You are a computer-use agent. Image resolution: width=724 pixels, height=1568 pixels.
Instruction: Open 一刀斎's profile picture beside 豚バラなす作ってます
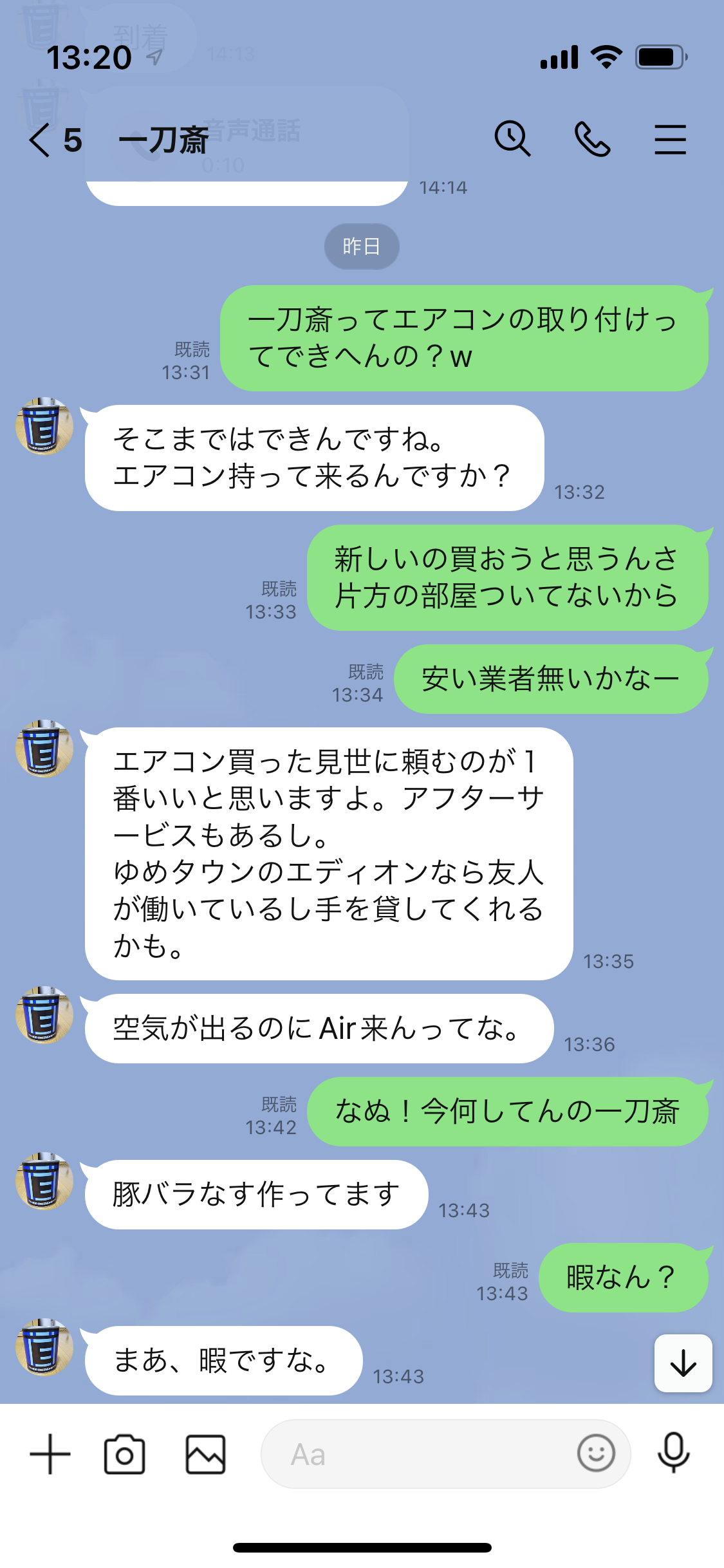[x=44, y=1181]
